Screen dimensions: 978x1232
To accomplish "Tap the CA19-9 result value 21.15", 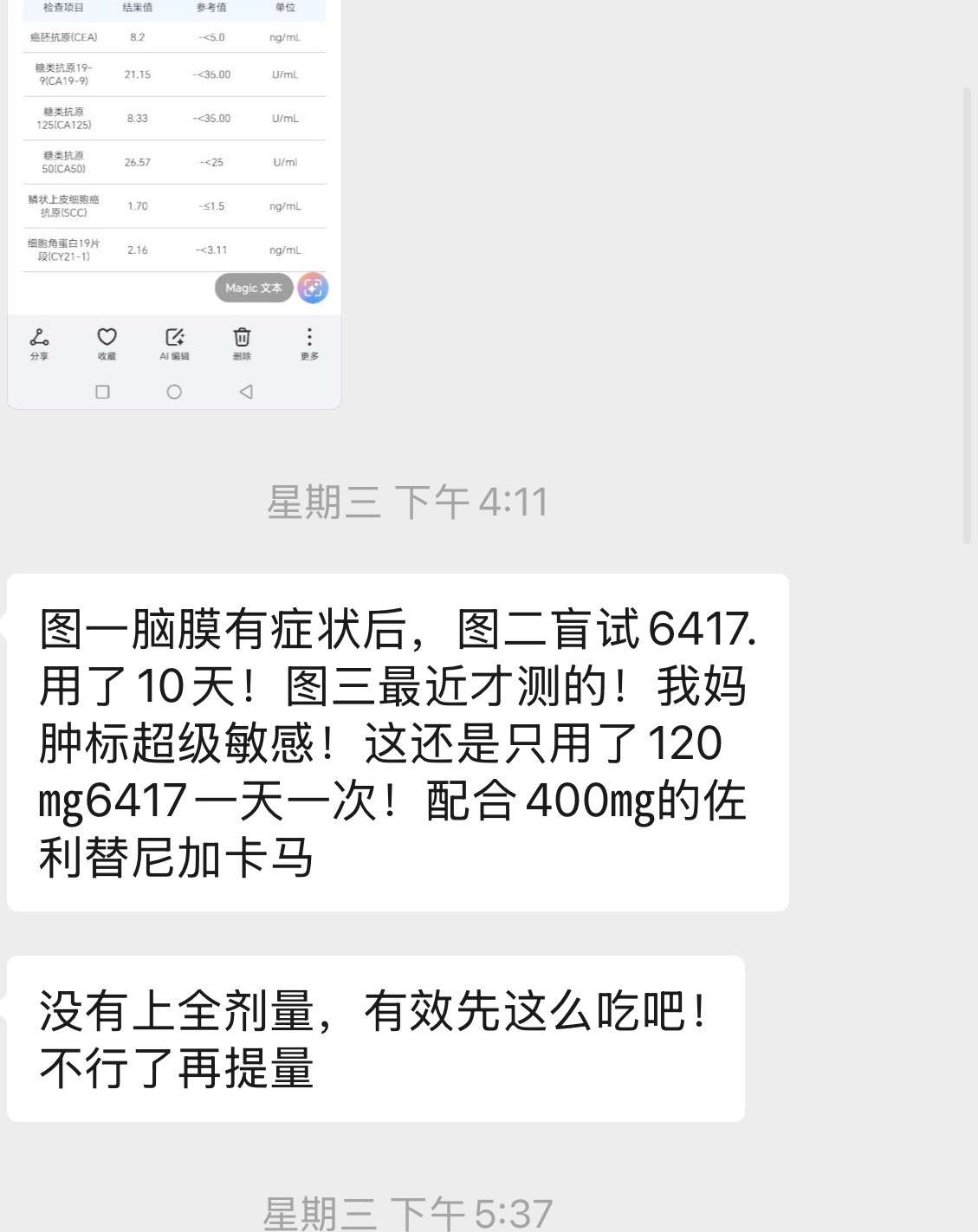I will pos(140,75).
